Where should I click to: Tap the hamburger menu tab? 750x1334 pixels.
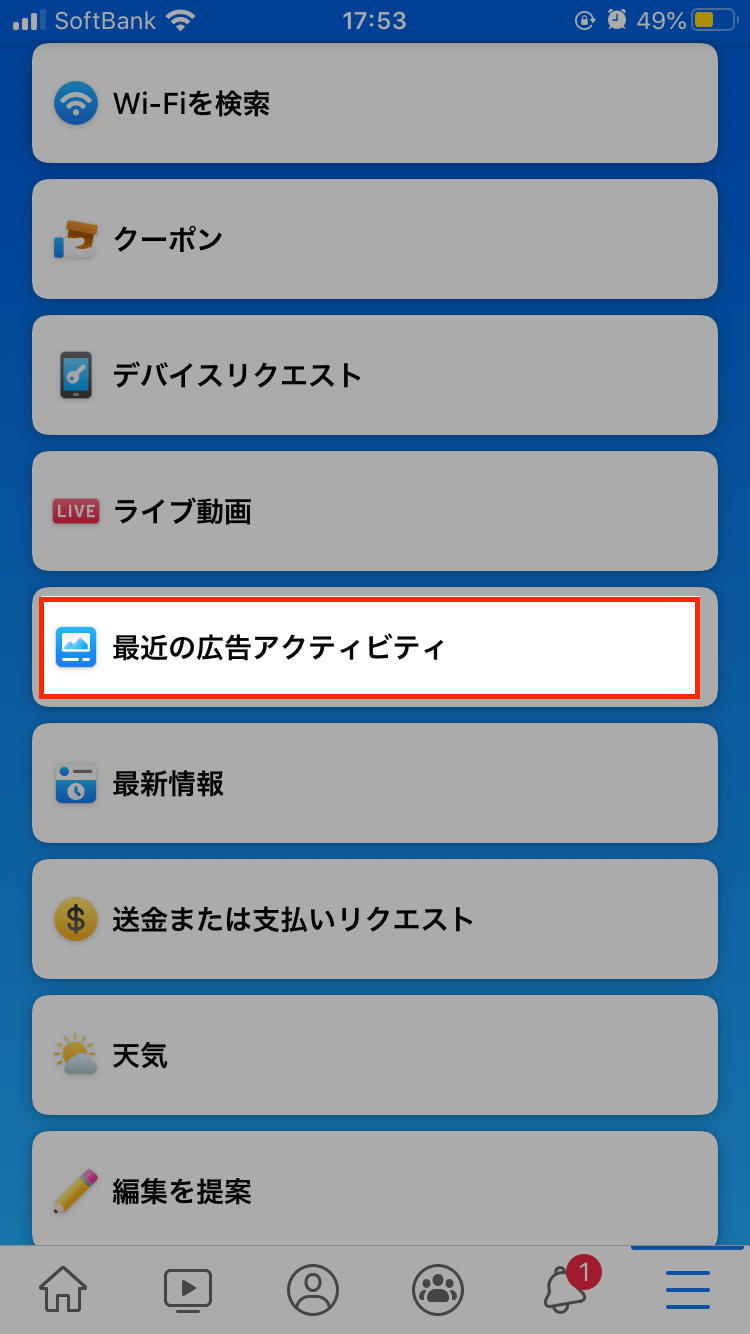click(688, 1289)
